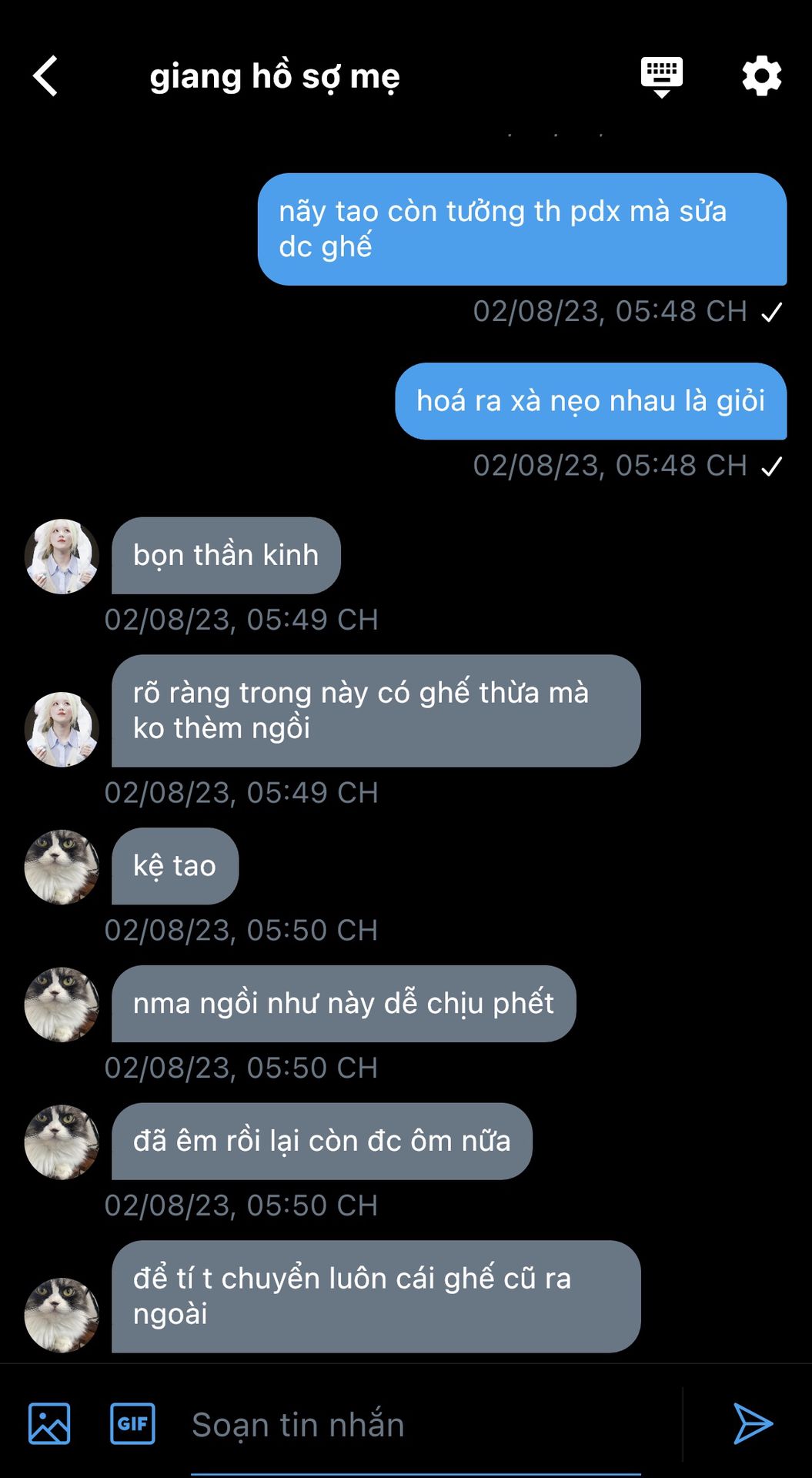The width and height of the screenshot is (812, 1478).
Task: Open cat avatar beside "kệ tao" message
Action: pyautogui.click(x=62, y=867)
